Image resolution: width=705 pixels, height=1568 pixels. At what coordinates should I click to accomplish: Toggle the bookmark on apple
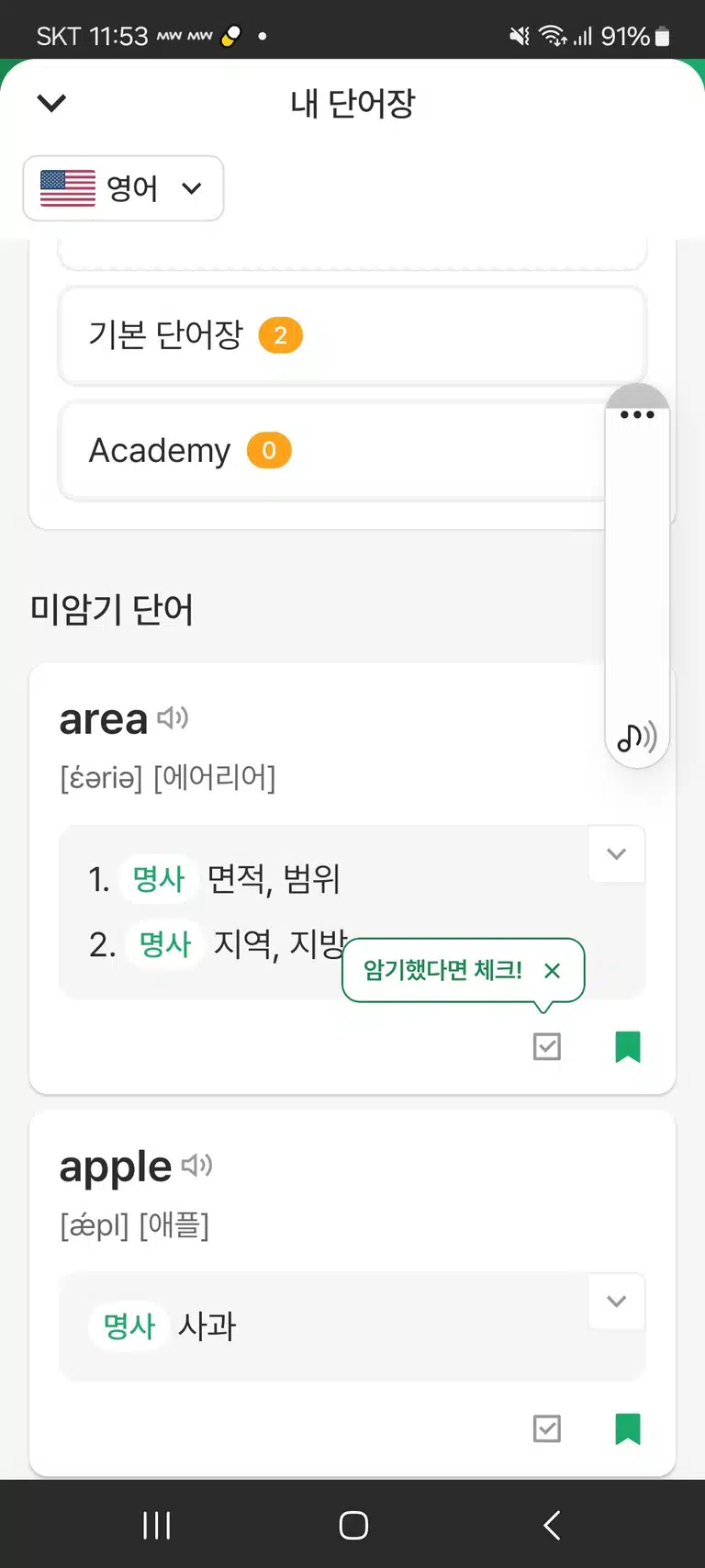[x=628, y=1428]
